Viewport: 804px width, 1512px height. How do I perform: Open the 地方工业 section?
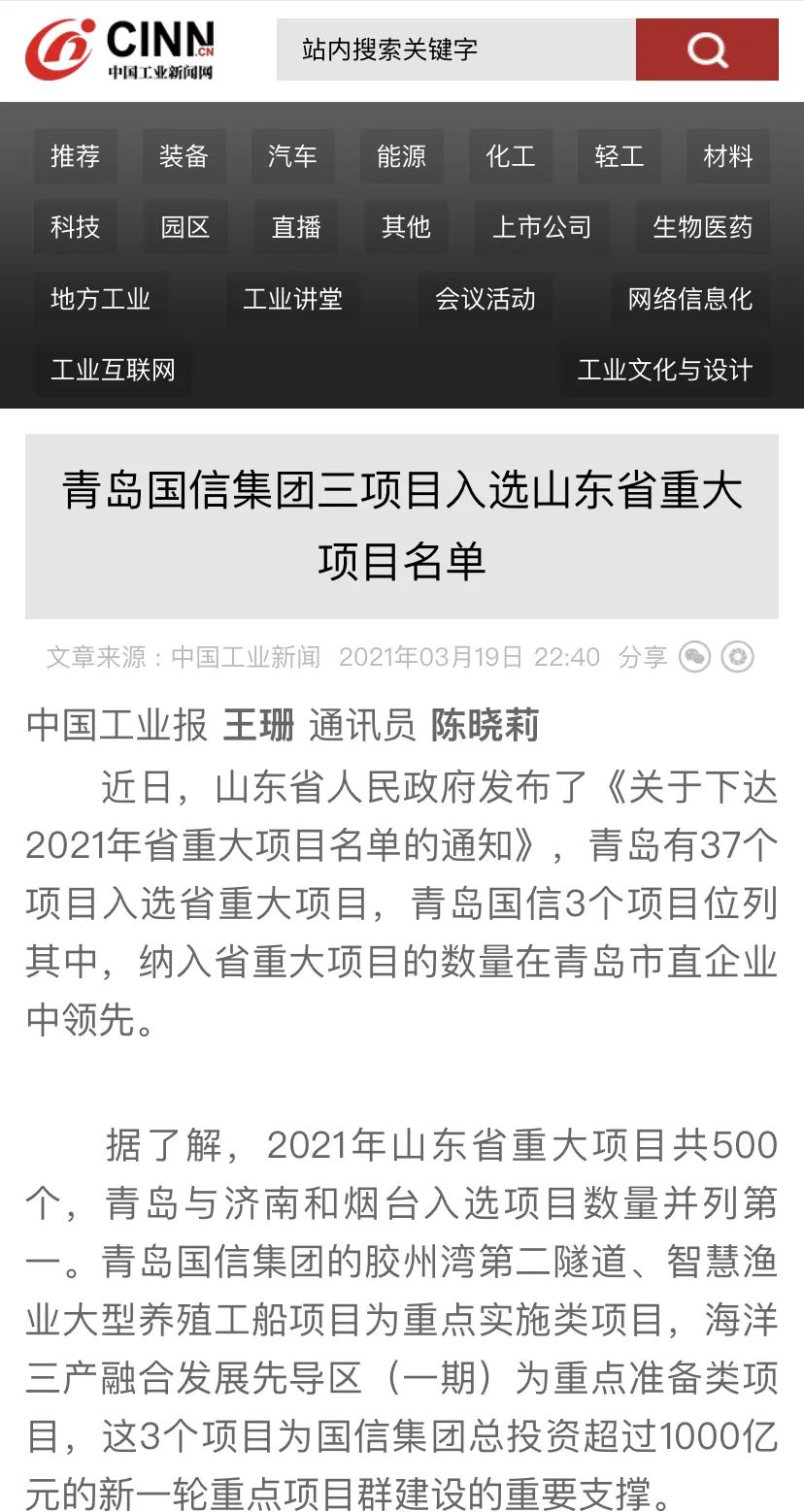101,299
